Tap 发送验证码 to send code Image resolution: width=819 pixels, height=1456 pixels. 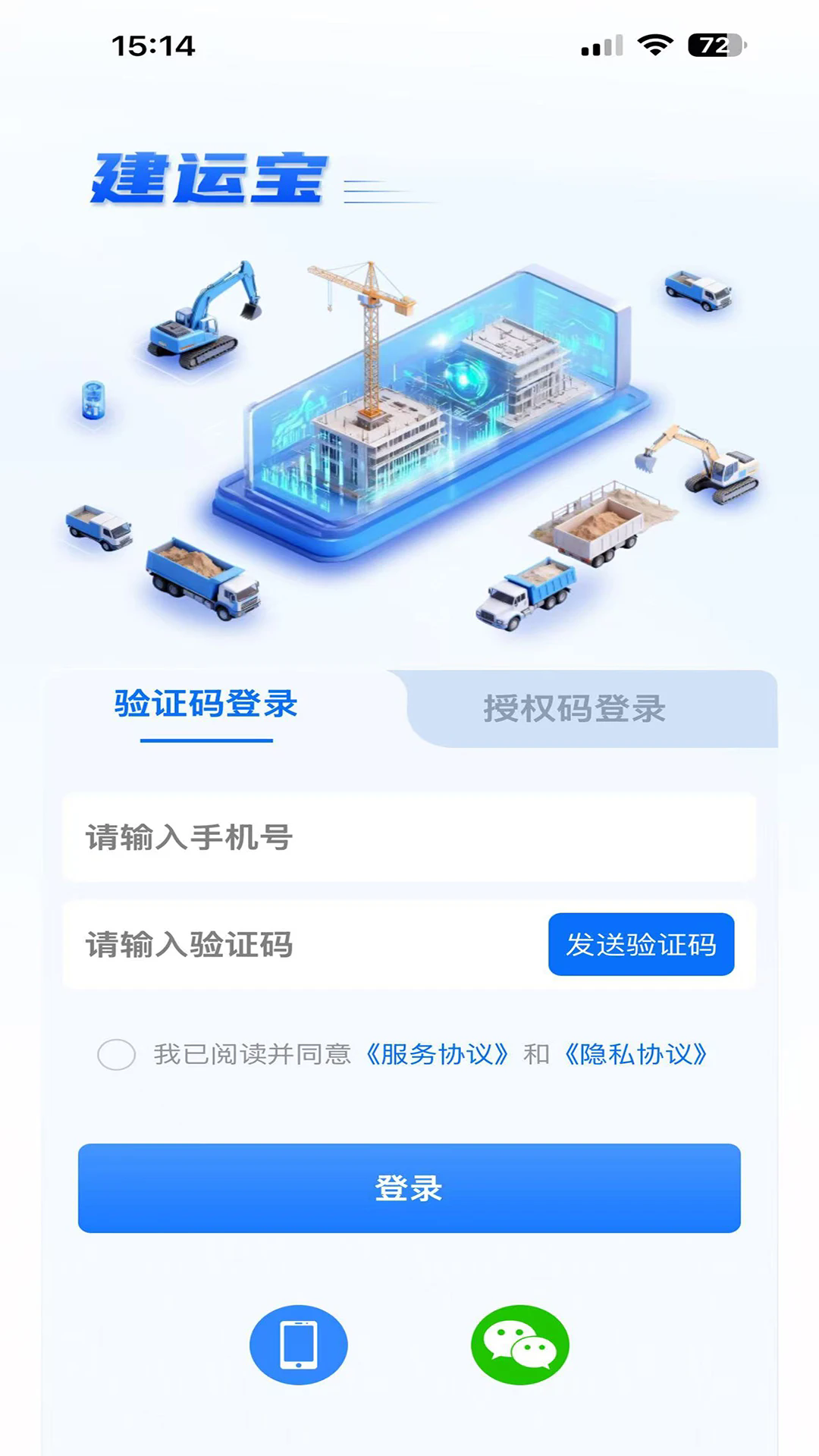click(642, 944)
